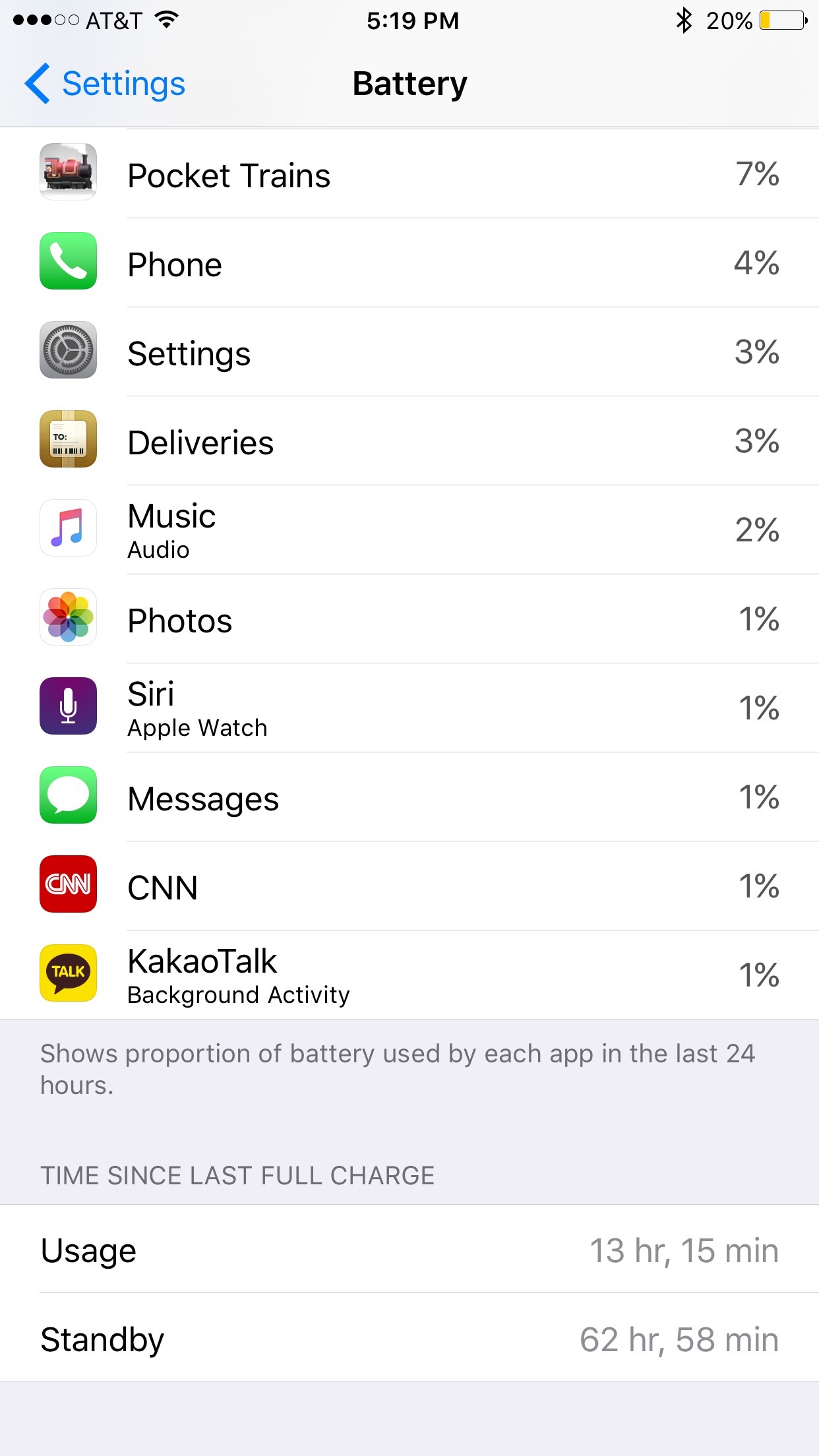Select the Photos usage row
This screenshot has height=1456, width=819.
[409, 620]
